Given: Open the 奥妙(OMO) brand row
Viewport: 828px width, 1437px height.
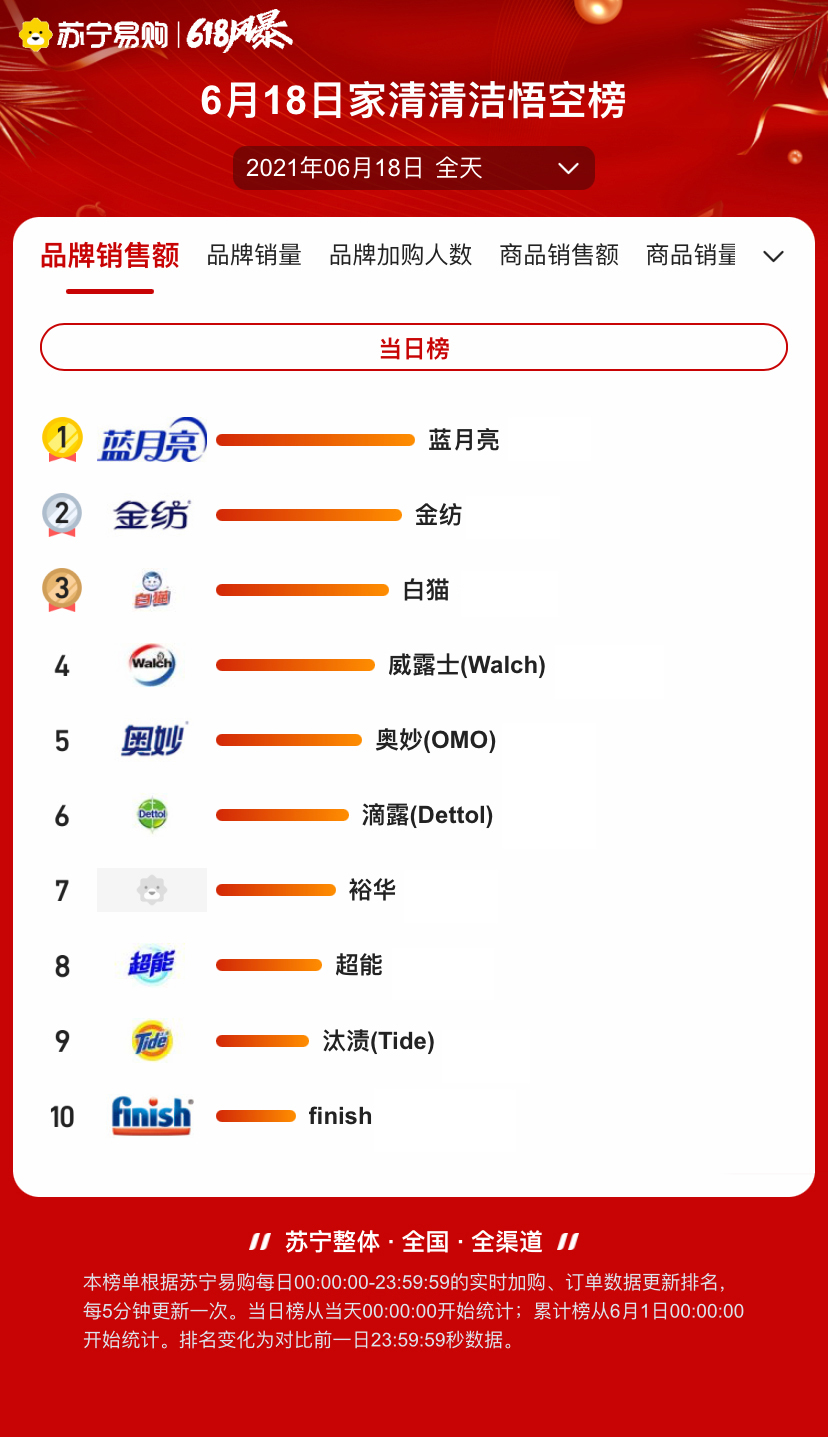Looking at the screenshot, I should pyautogui.click(x=414, y=740).
